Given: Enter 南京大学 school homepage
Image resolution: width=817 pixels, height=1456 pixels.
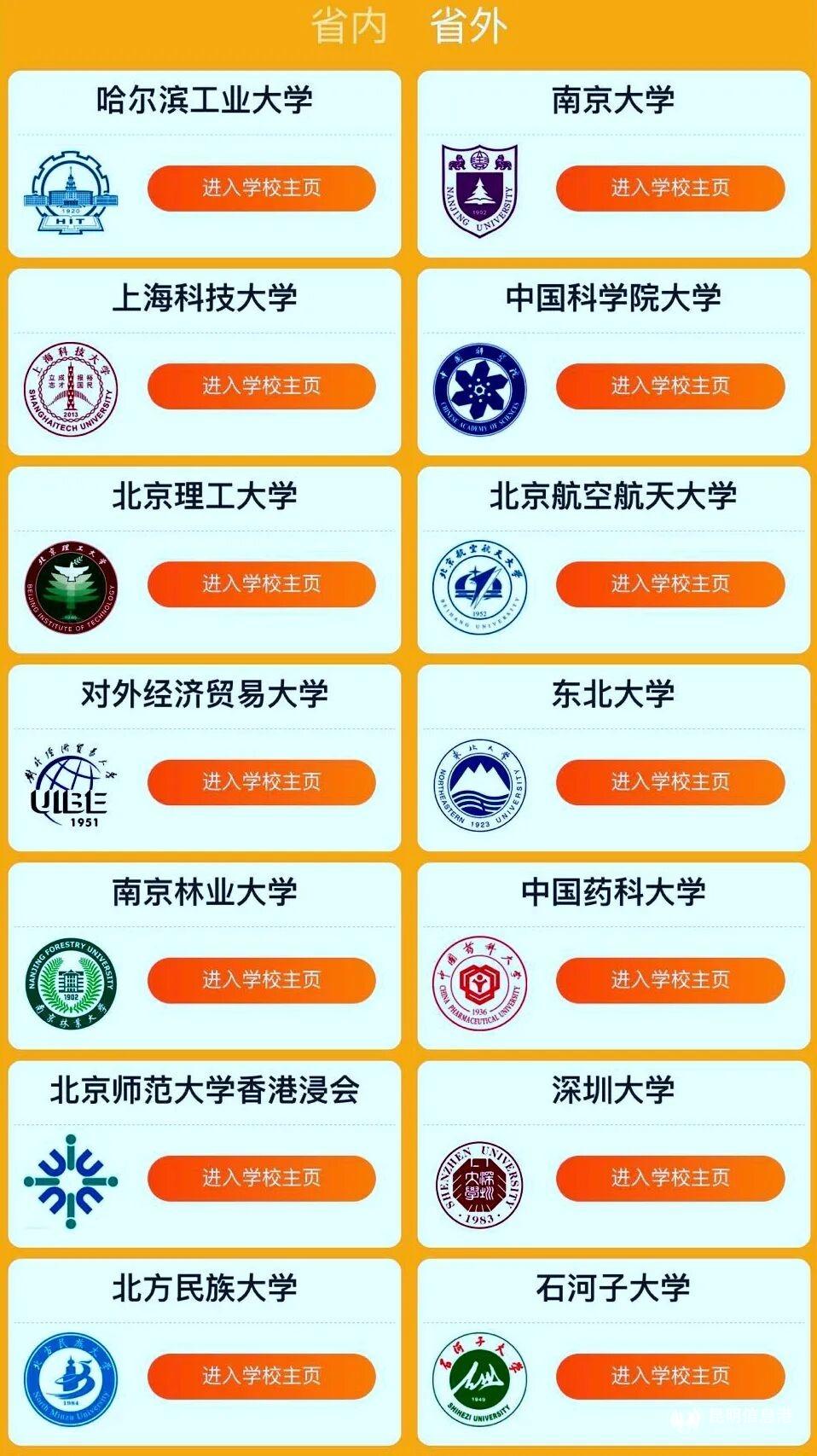Looking at the screenshot, I should tap(669, 188).
